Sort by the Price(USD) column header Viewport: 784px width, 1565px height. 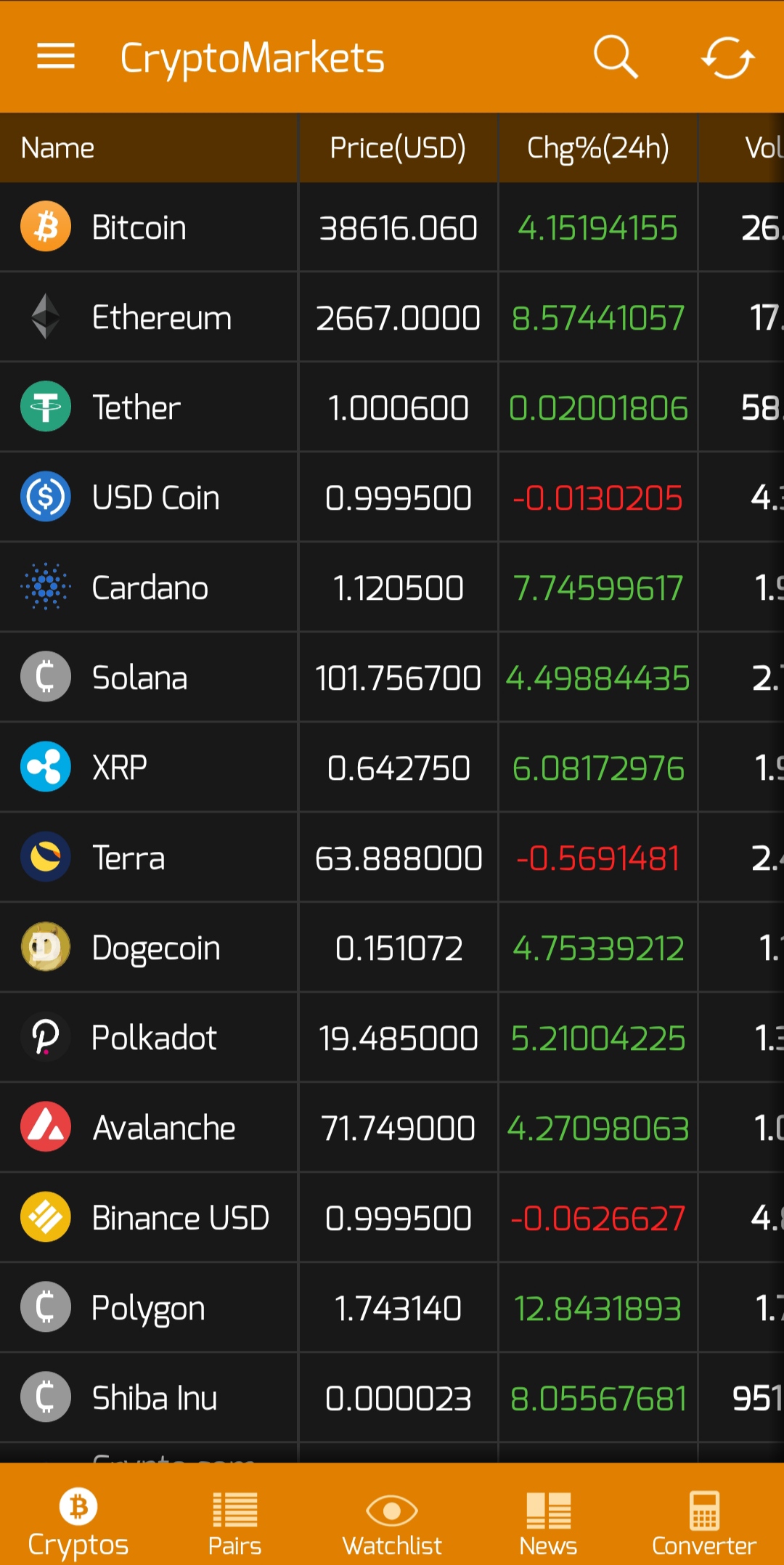[398, 148]
